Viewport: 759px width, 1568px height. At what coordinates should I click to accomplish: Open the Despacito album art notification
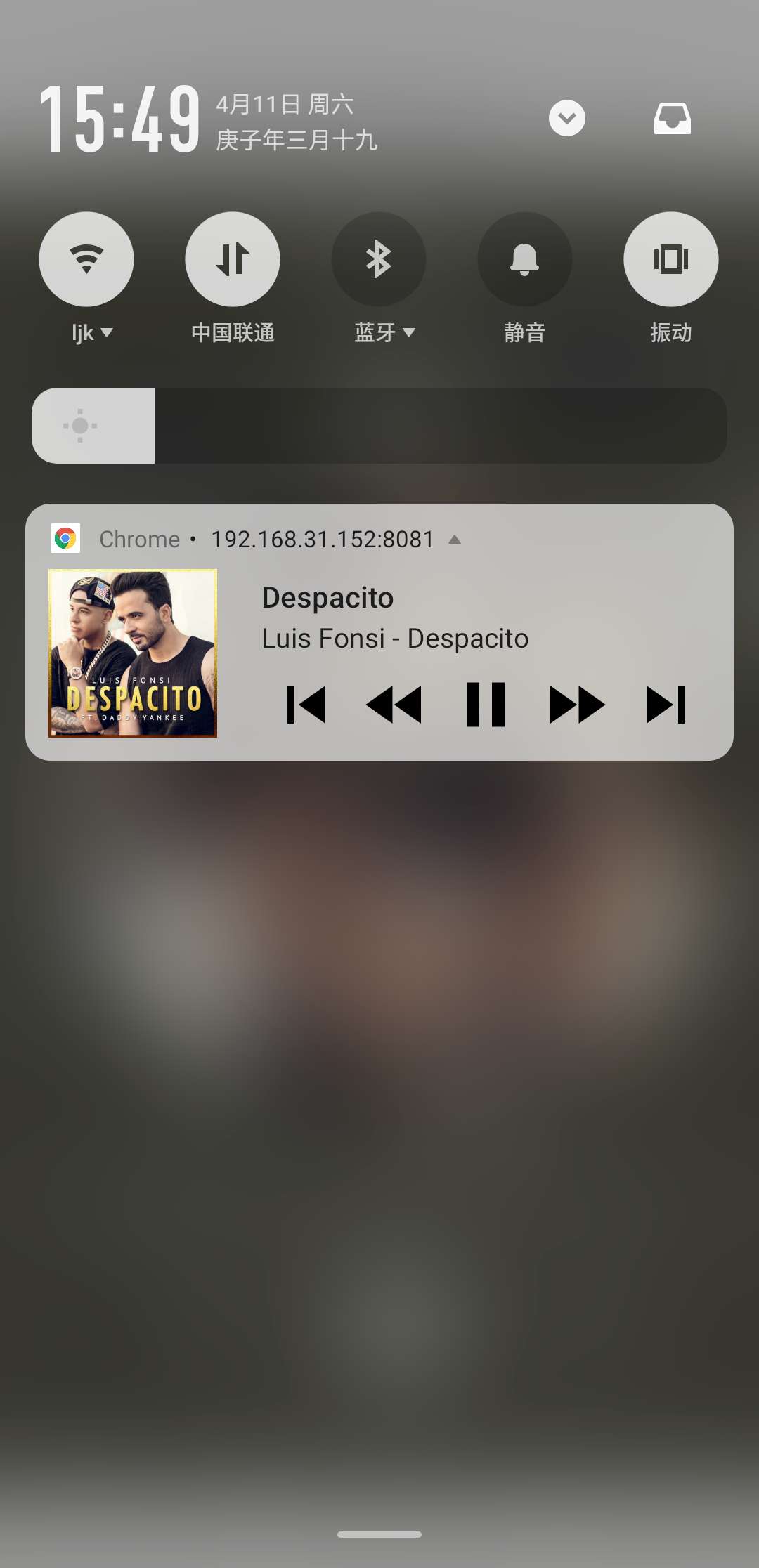tap(133, 653)
